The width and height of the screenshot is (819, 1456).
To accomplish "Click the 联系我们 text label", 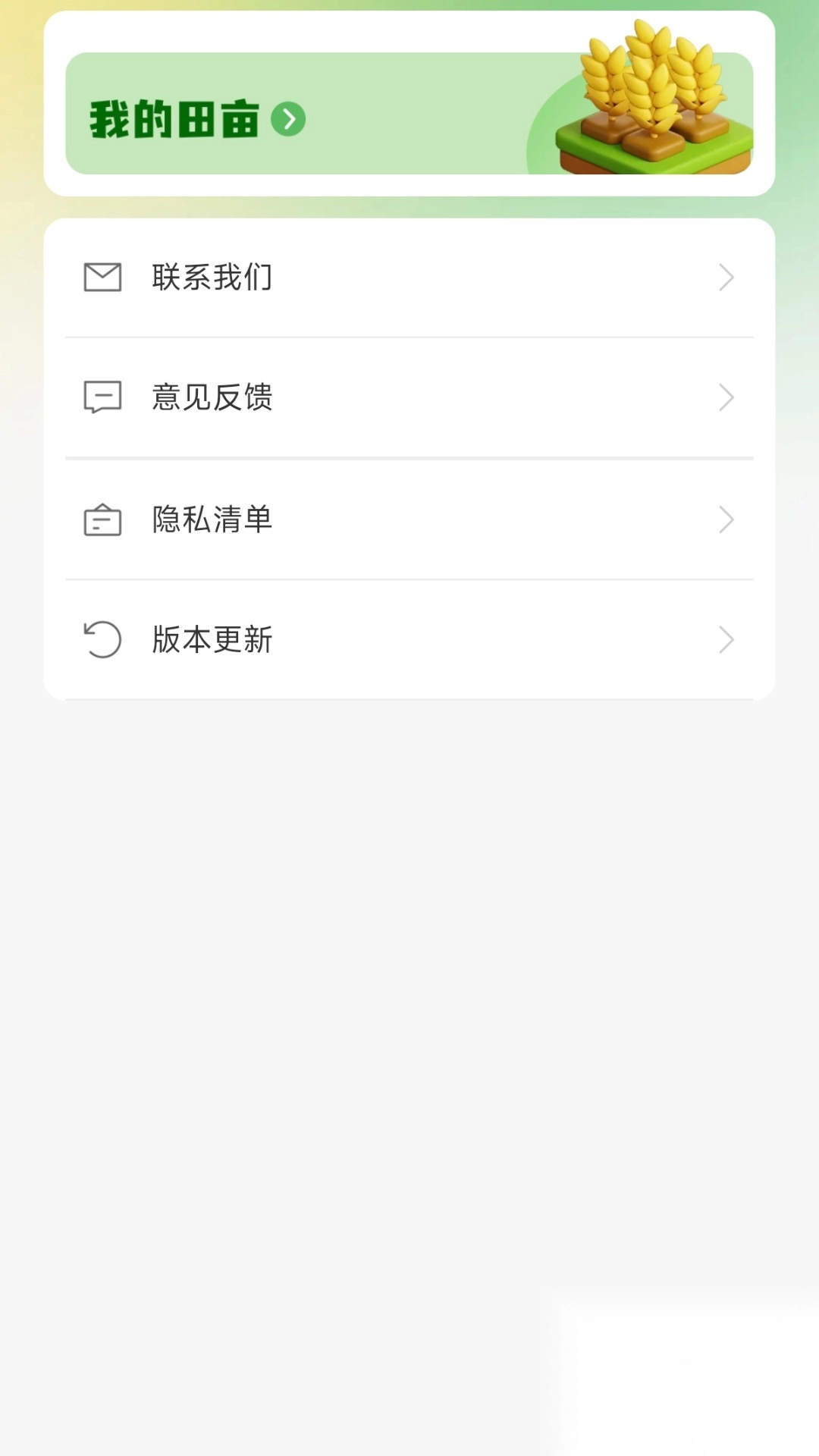I will 212,278.
